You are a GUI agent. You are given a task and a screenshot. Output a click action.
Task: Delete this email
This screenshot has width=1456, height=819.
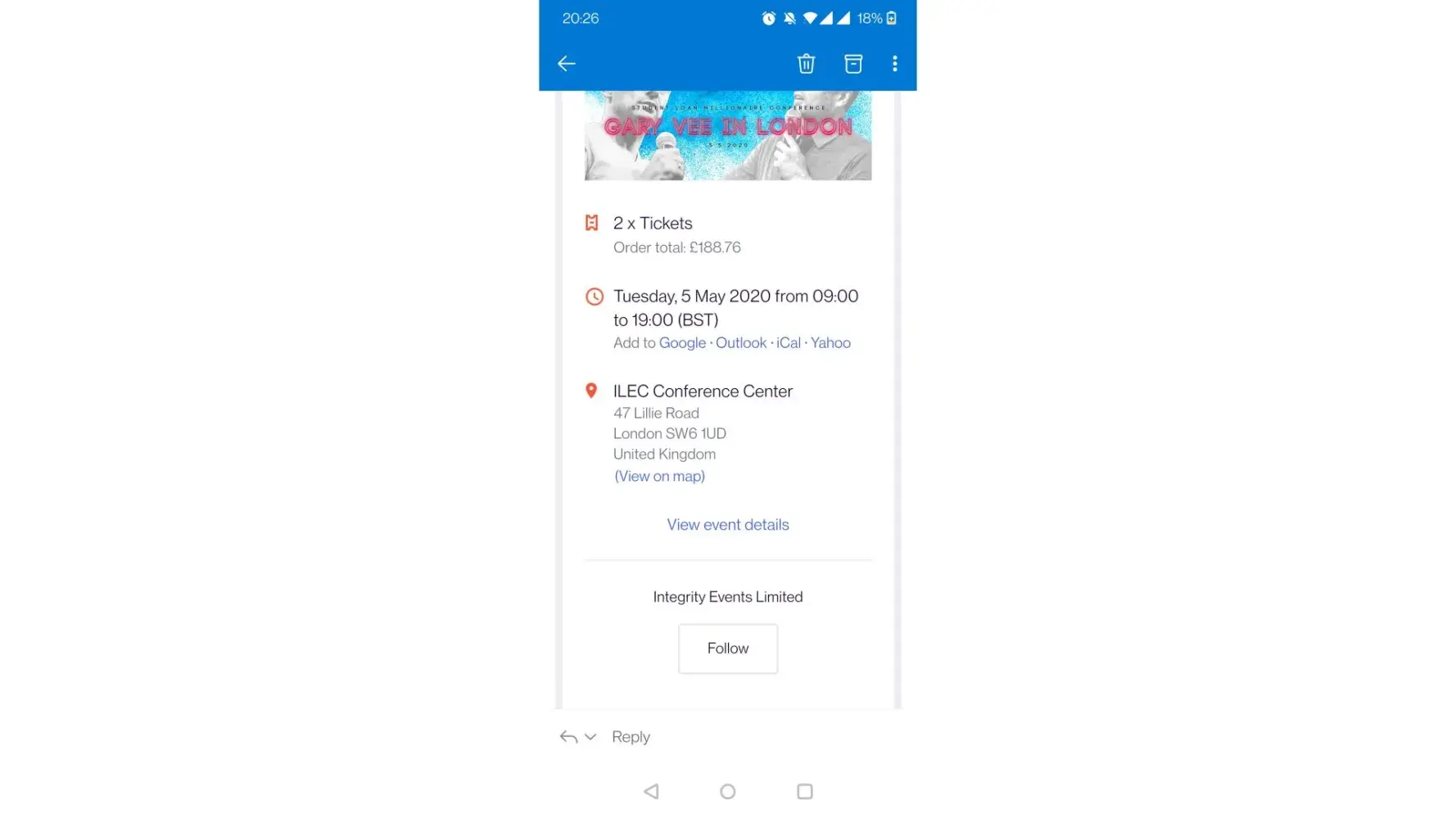click(x=806, y=64)
